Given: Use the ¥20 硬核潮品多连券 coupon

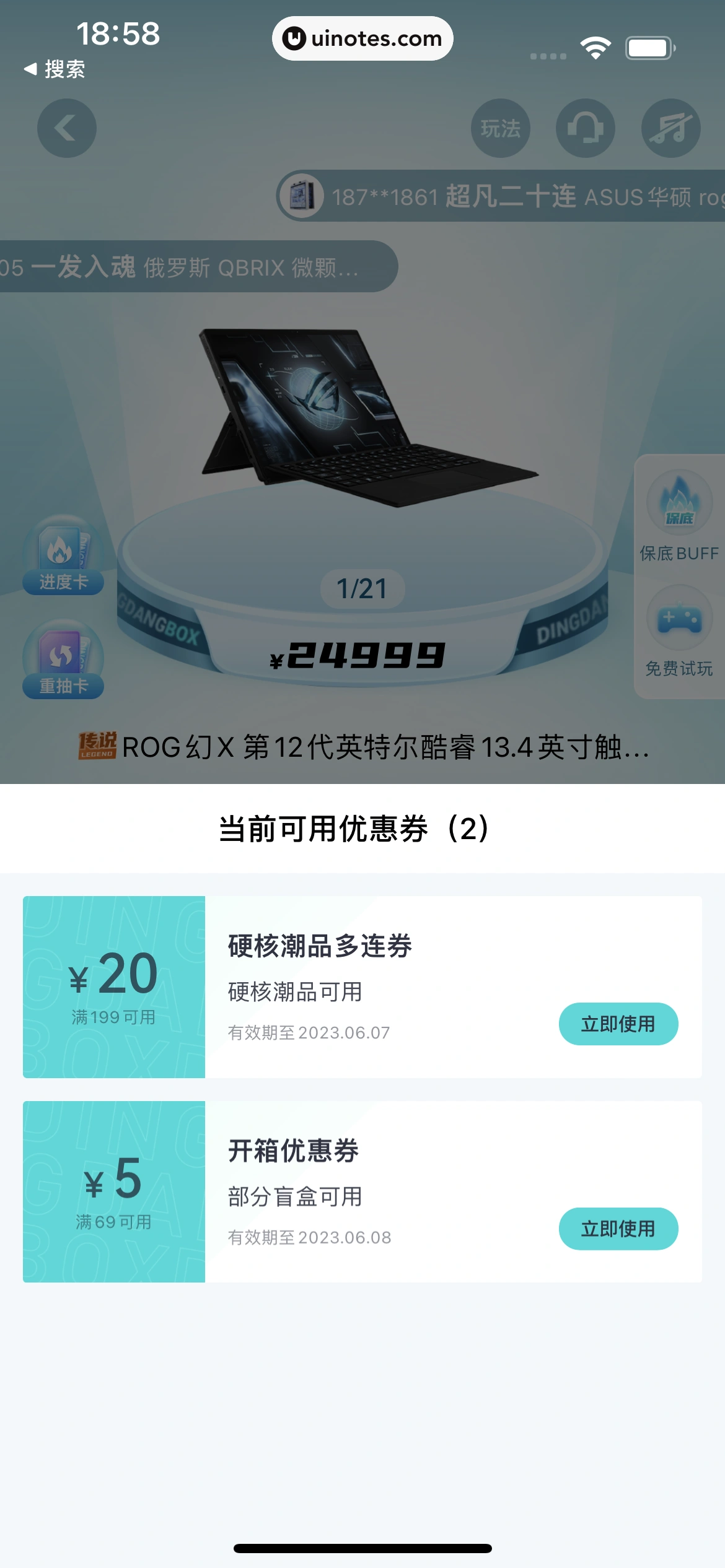Looking at the screenshot, I should tap(618, 1024).
